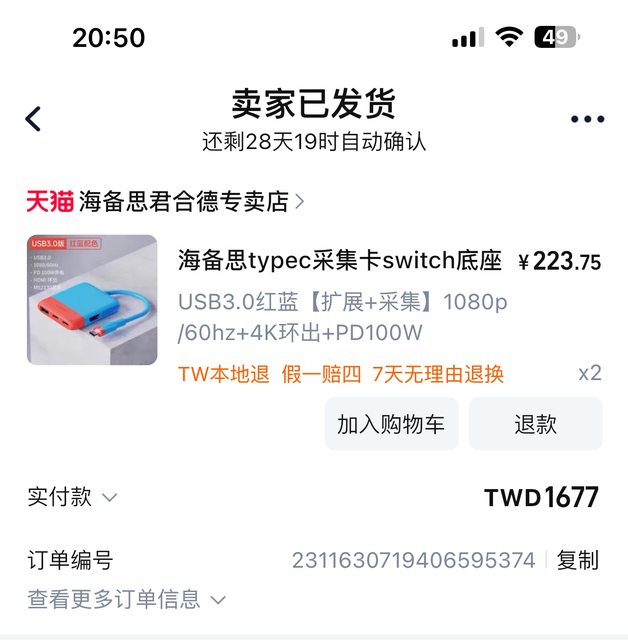Expand the 实付款 payment details

73,497
